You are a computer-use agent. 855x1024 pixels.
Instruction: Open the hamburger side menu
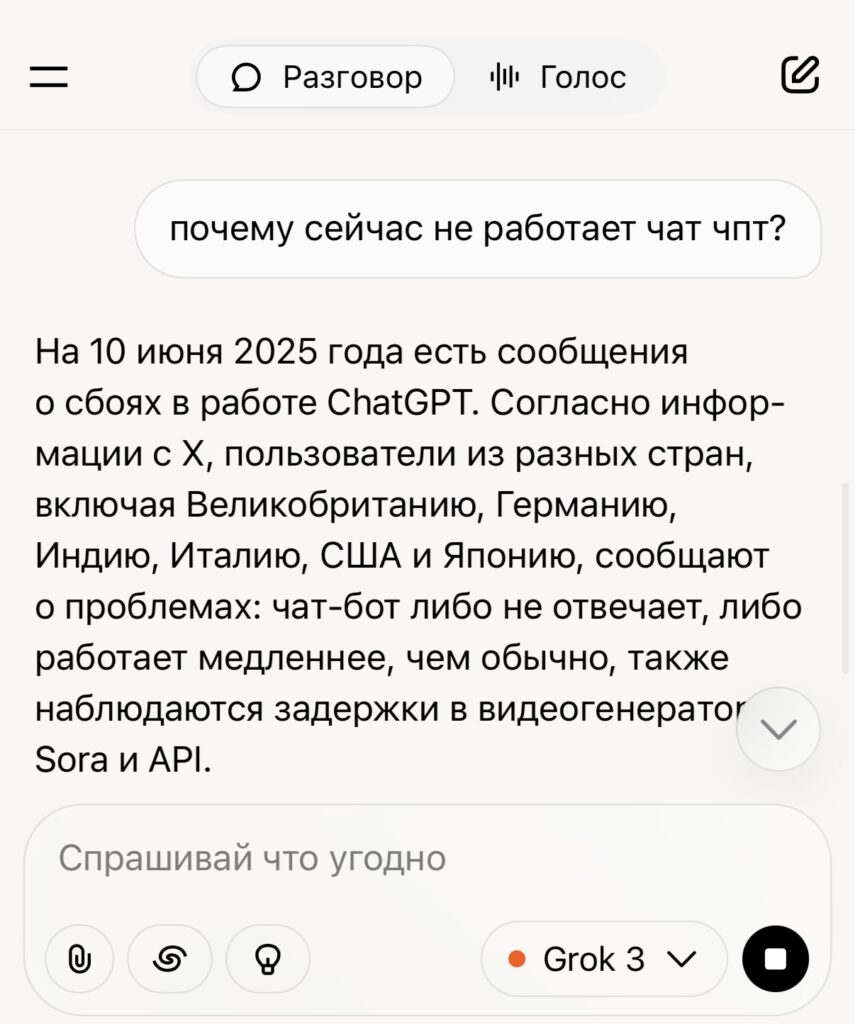tap(48, 77)
